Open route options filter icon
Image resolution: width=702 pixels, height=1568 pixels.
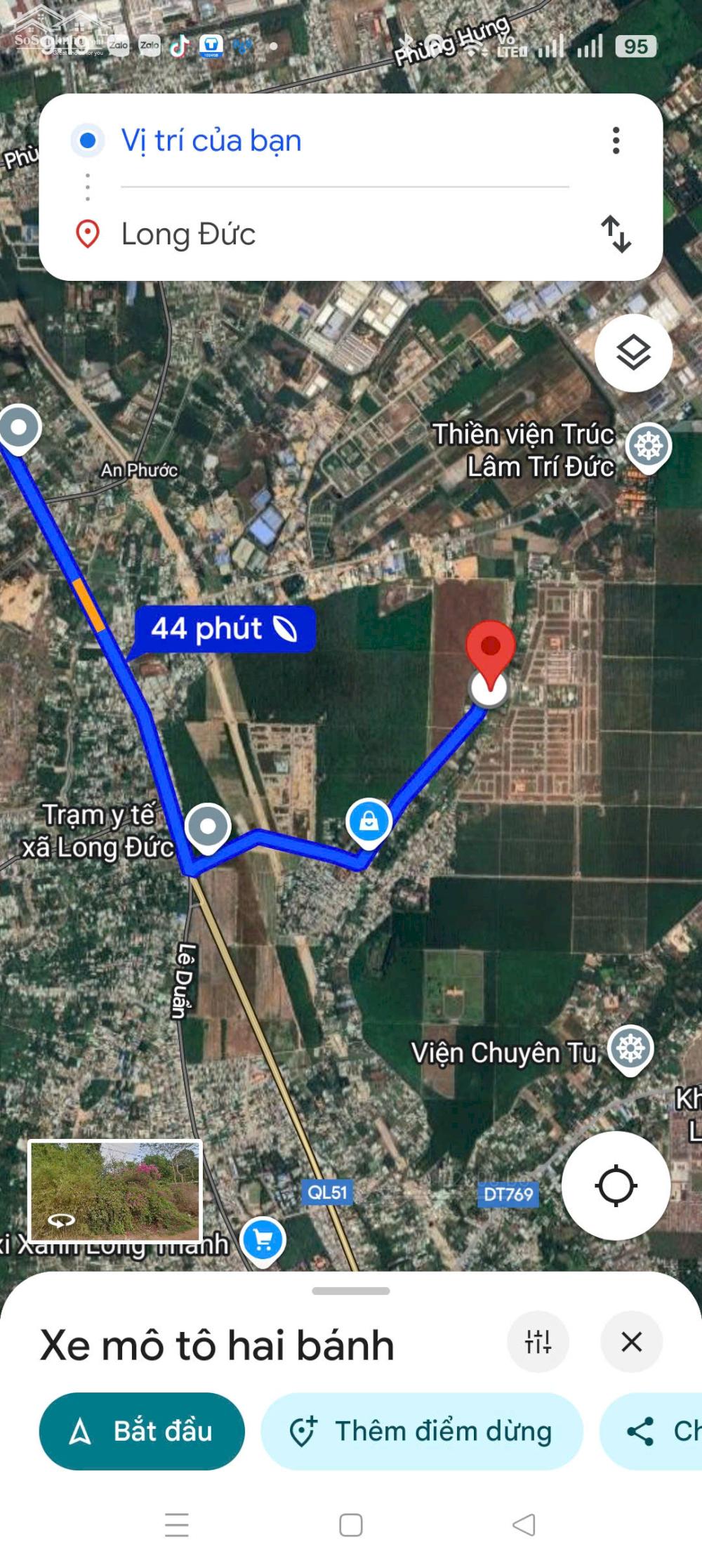tap(538, 1342)
